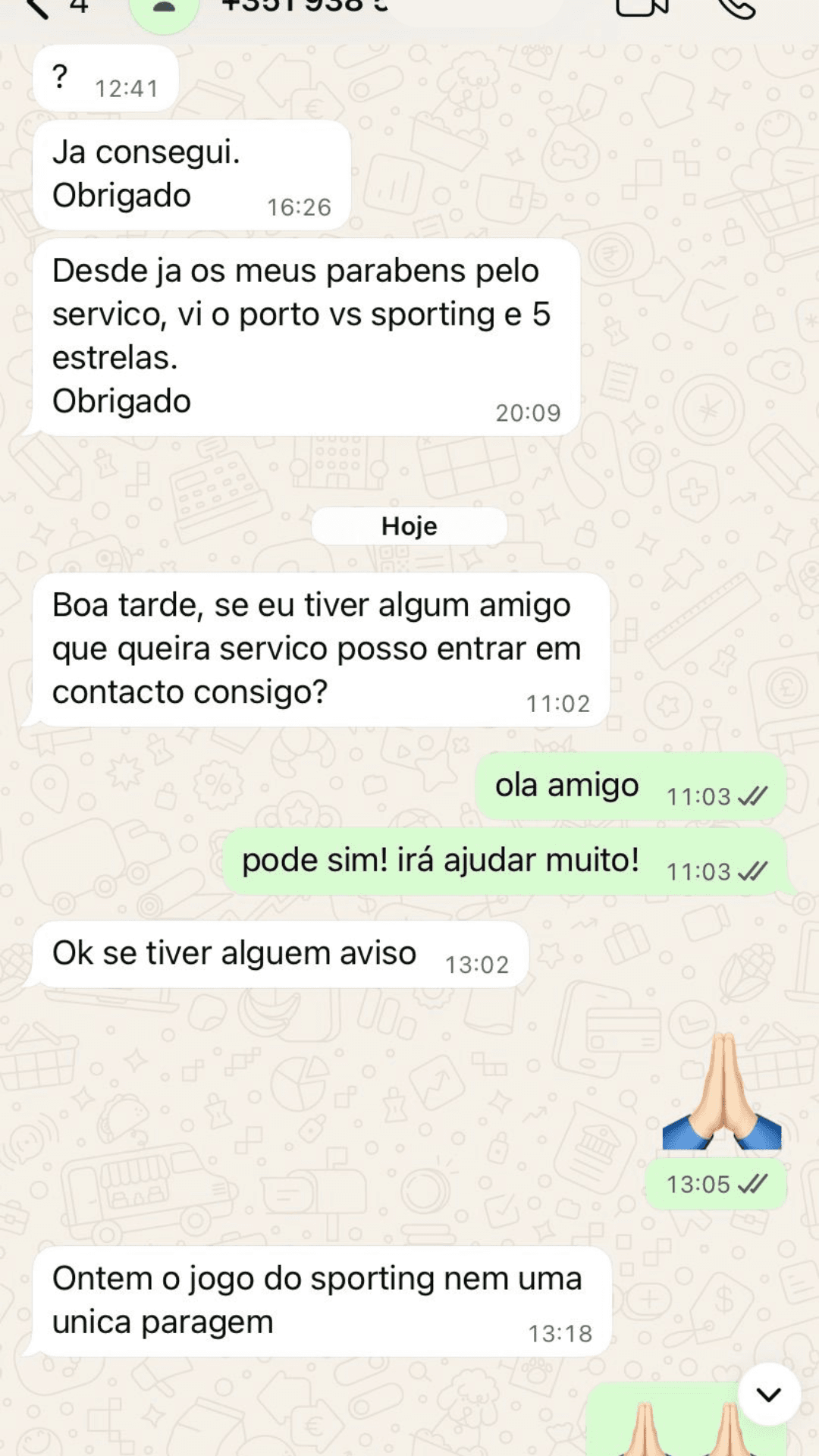Start a voice call
The width and height of the screenshot is (819, 1456).
tap(737, 8)
